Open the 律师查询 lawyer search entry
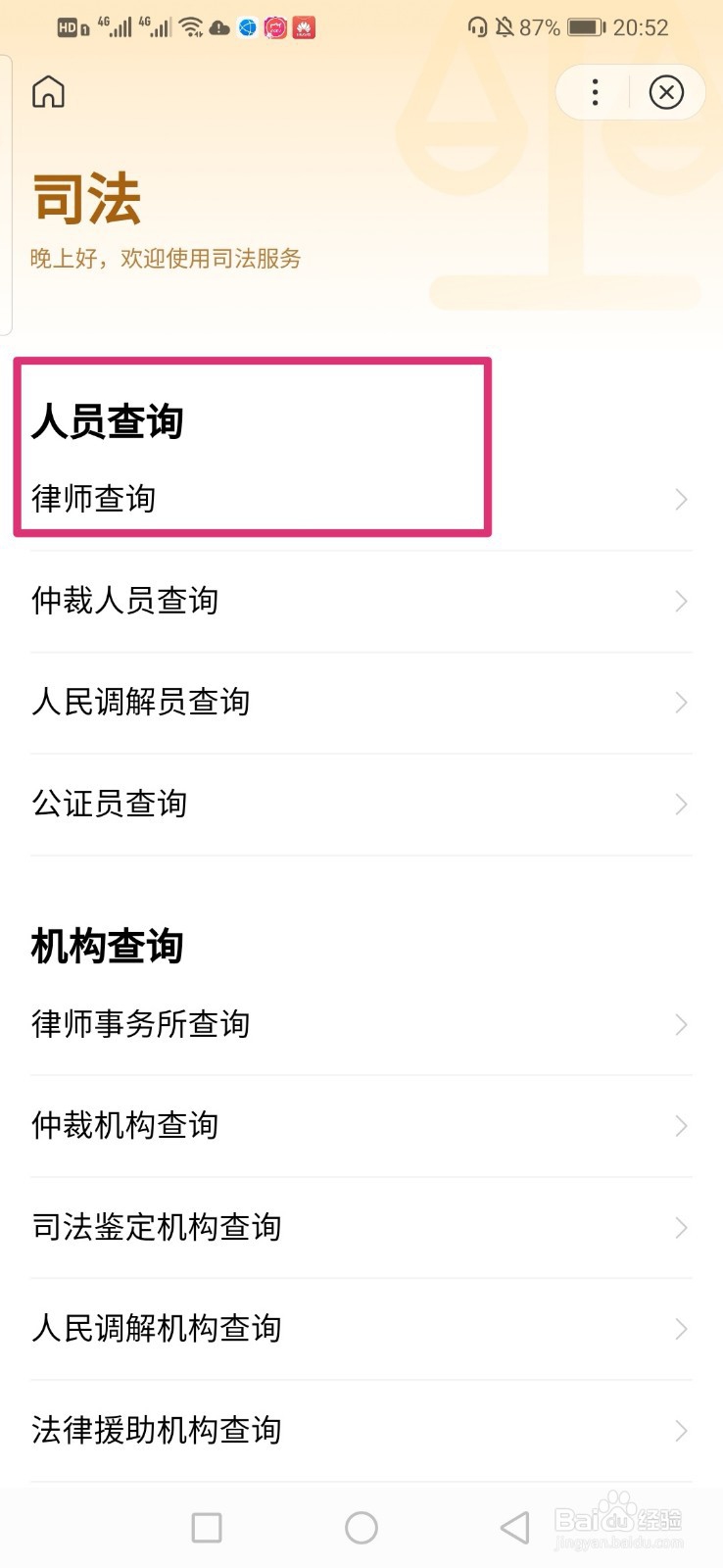723x1568 pixels. [94, 498]
